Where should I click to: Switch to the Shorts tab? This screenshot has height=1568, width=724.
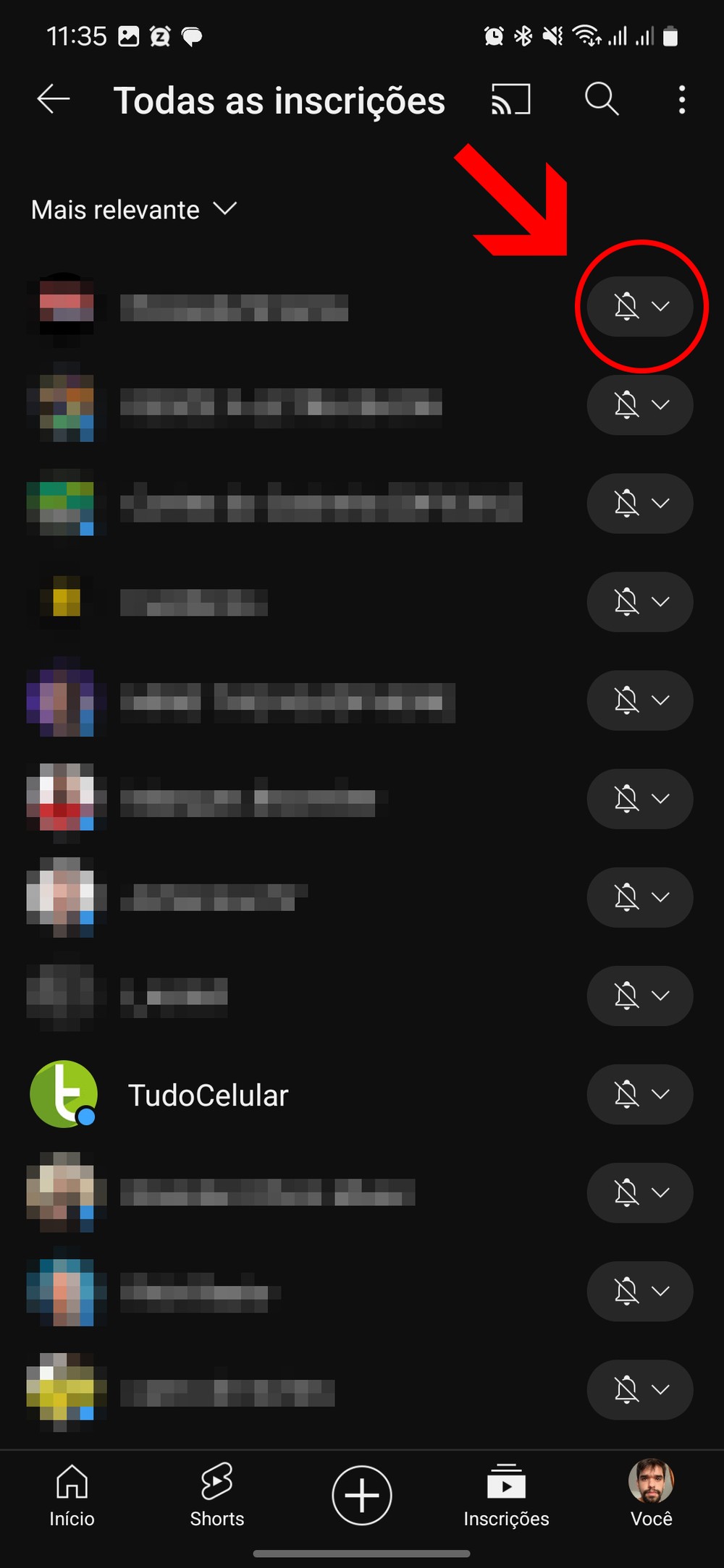tap(216, 1495)
